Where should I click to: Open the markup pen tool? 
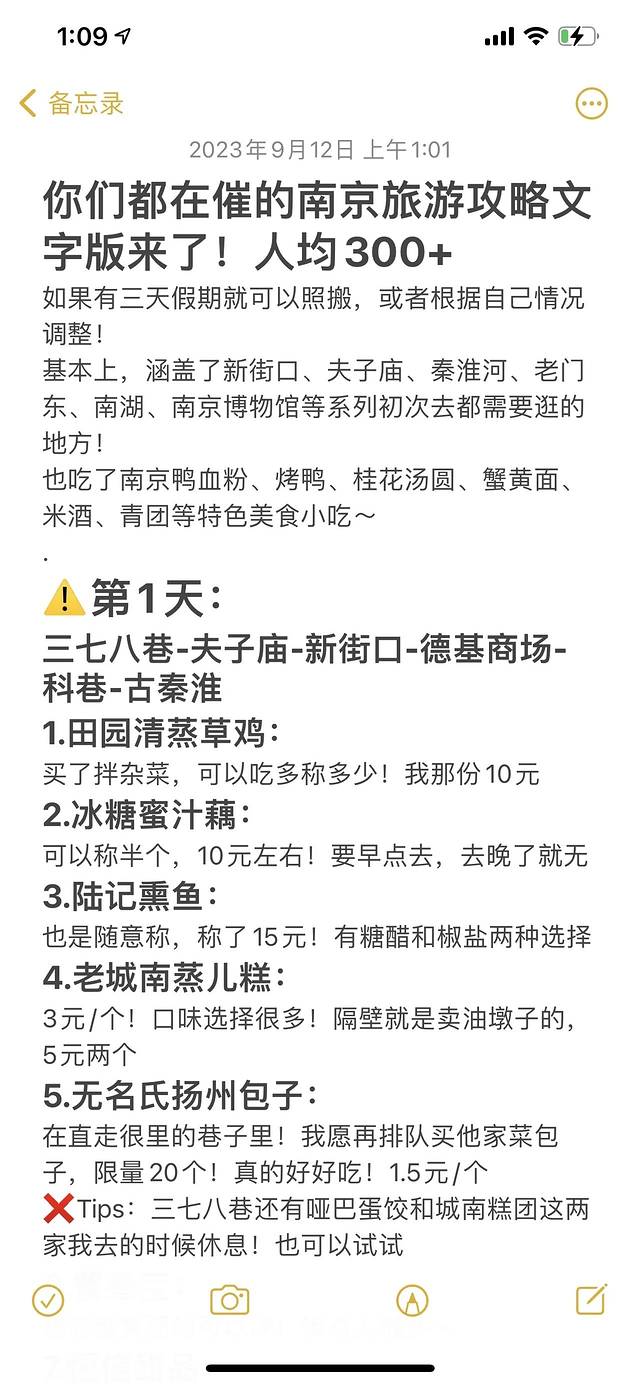click(x=412, y=1300)
